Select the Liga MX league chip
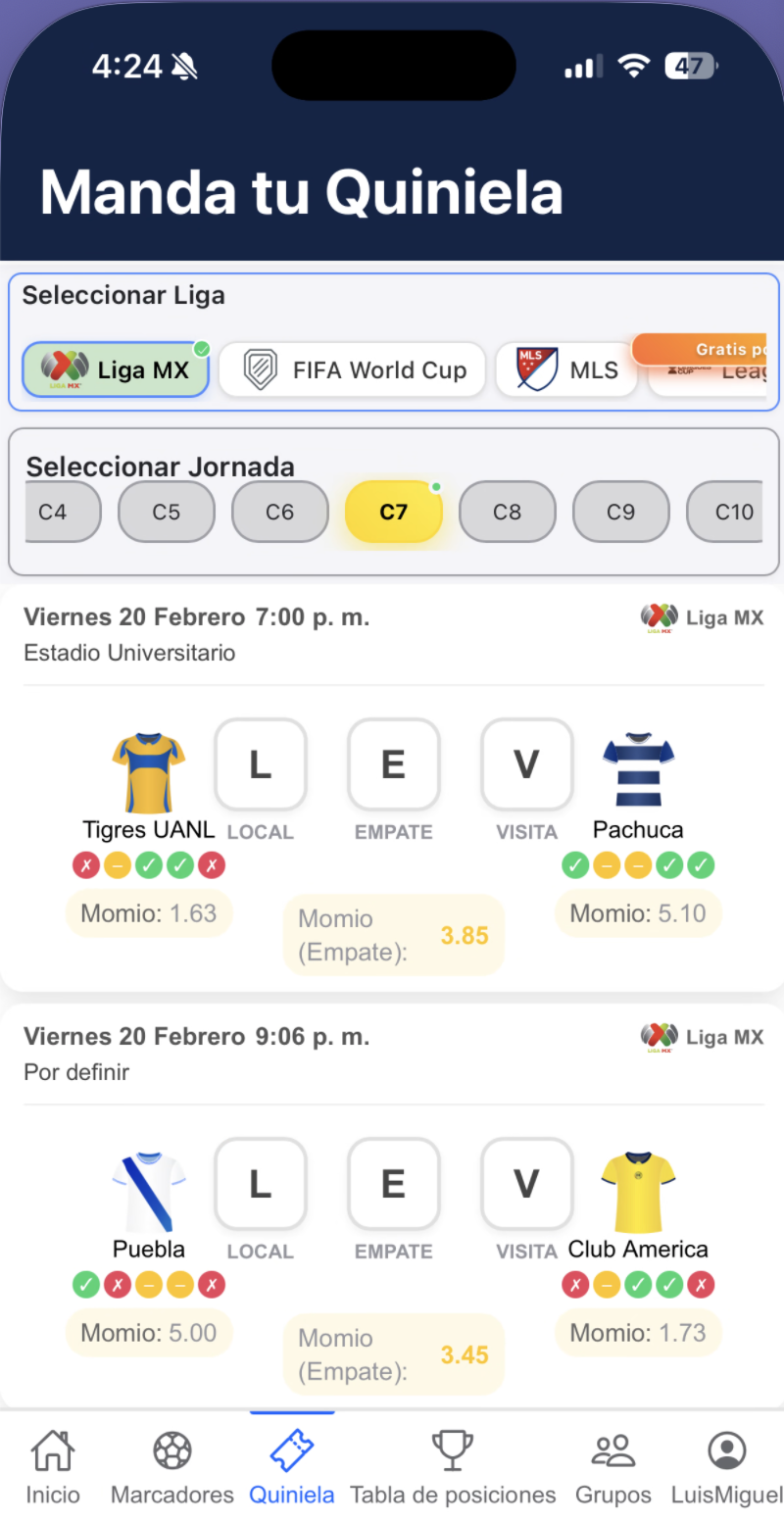This screenshot has width=784, height=1523. 116,370
